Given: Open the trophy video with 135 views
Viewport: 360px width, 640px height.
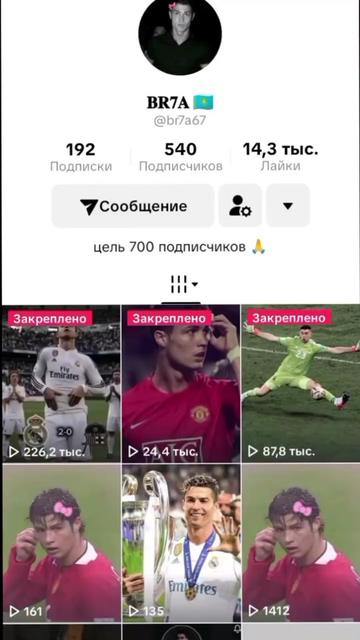Looking at the screenshot, I should 181,543.
